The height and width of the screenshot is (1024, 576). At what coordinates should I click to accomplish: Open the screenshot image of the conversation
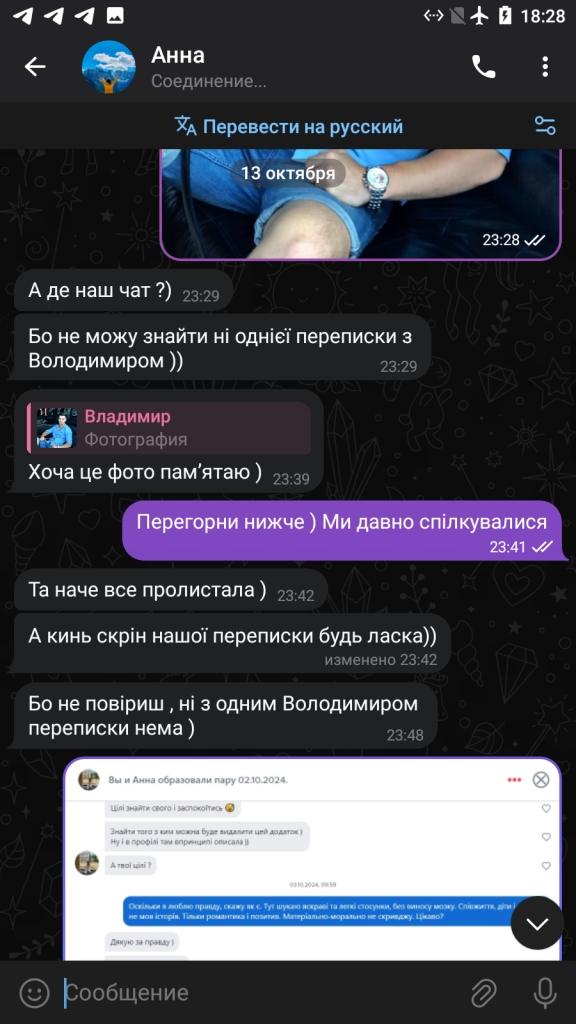312,859
